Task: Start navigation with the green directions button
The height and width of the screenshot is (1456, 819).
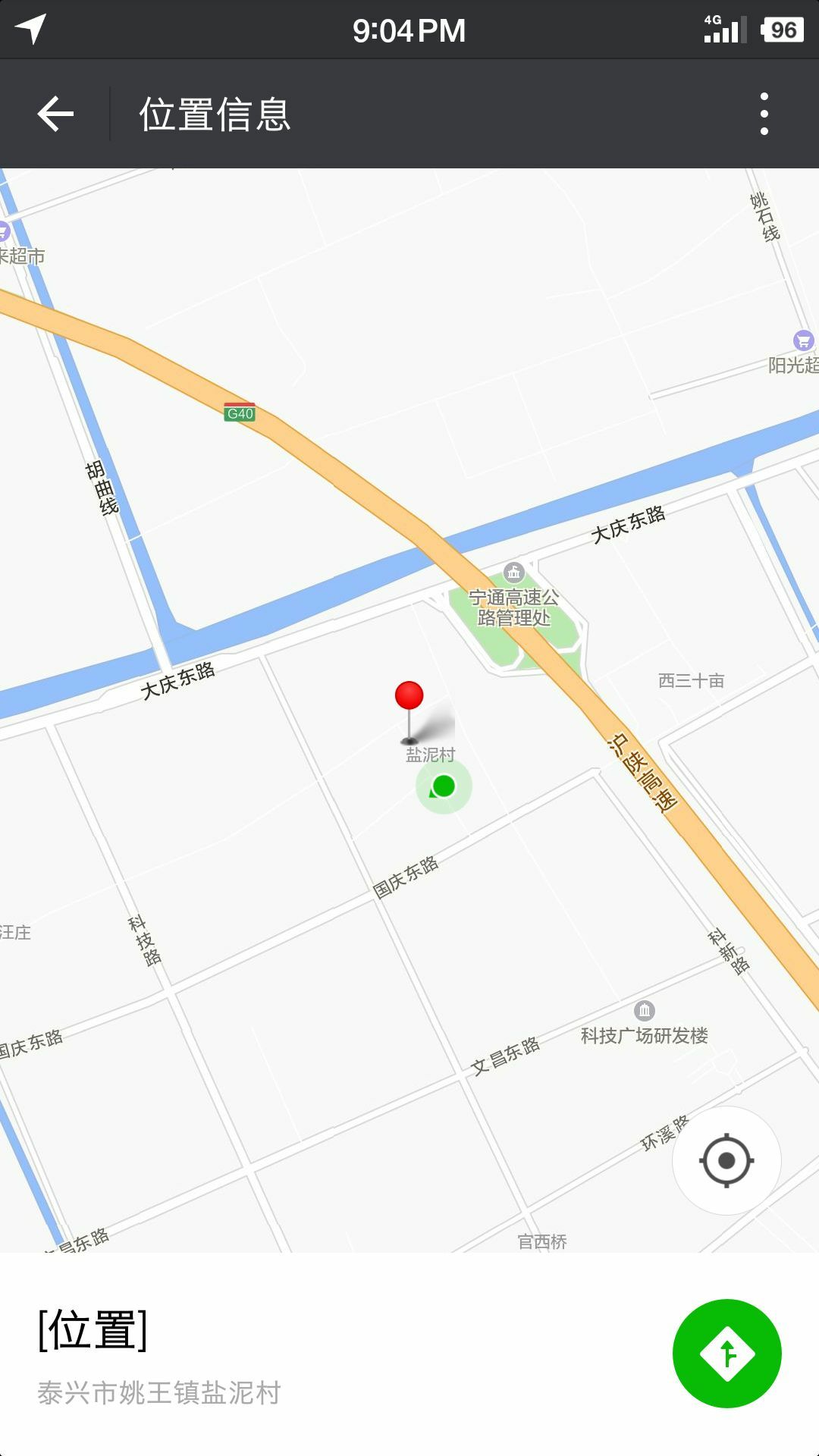Action: click(726, 1354)
